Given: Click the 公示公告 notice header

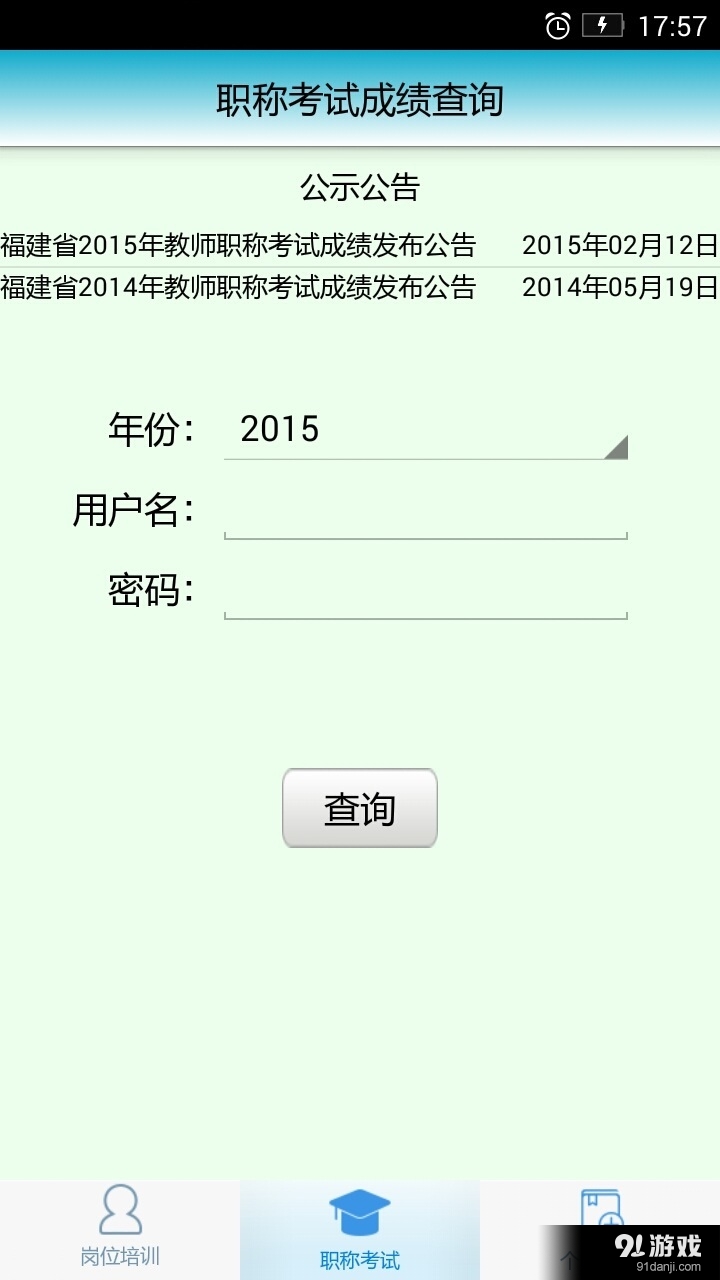Looking at the screenshot, I should click(x=360, y=186).
